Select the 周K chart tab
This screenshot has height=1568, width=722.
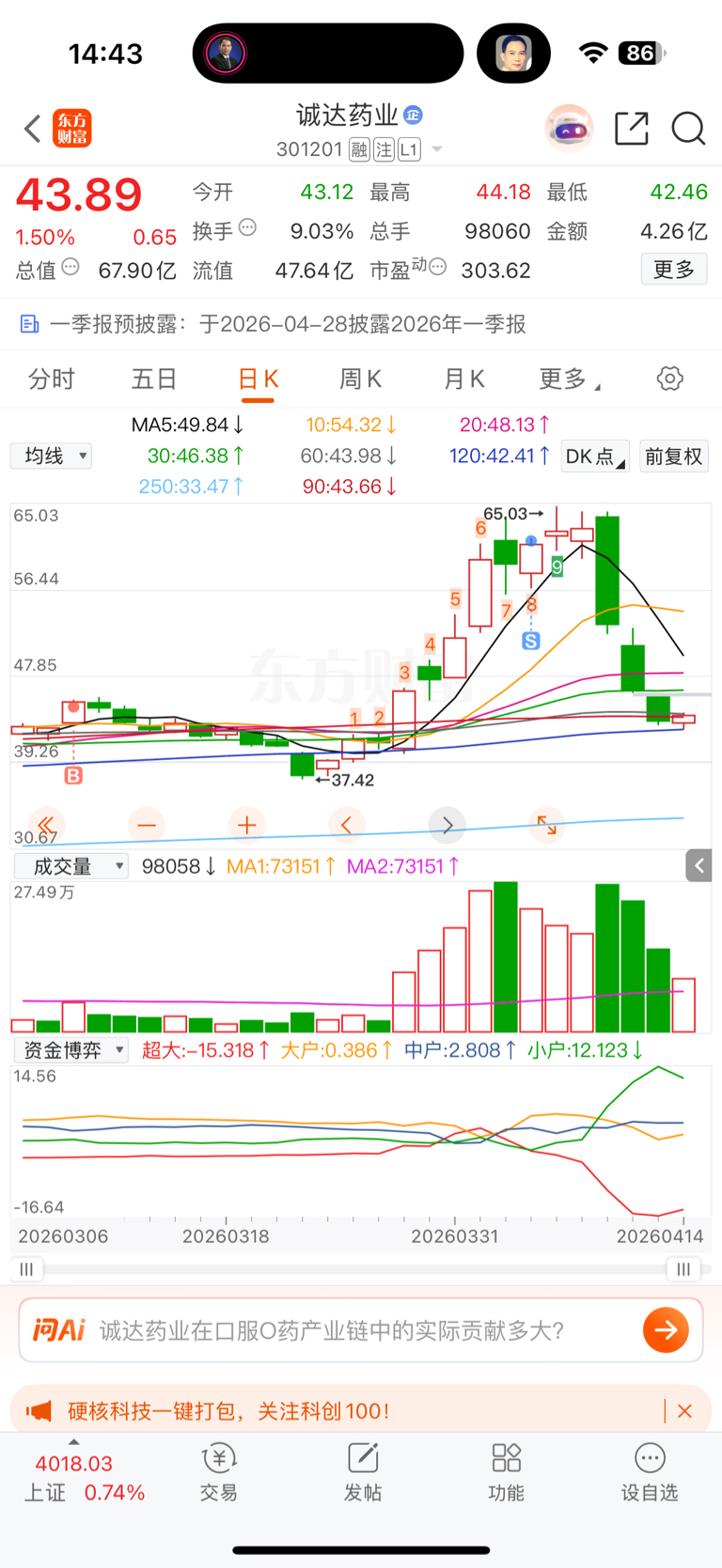(x=360, y=379)
